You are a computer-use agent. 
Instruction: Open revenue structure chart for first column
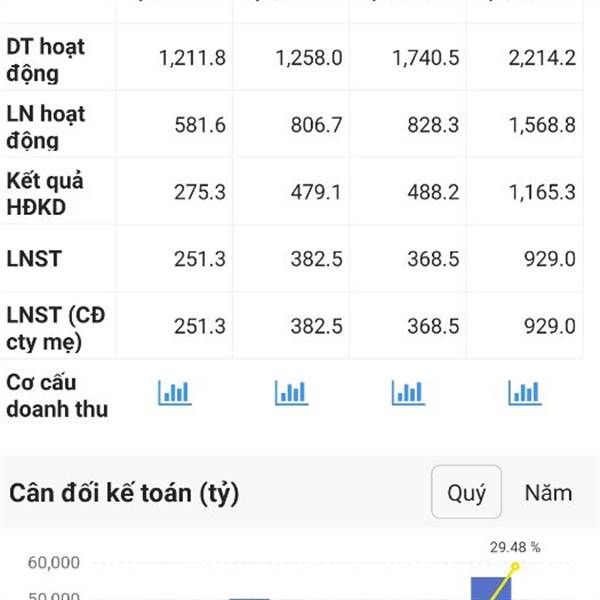coord(174,392)
